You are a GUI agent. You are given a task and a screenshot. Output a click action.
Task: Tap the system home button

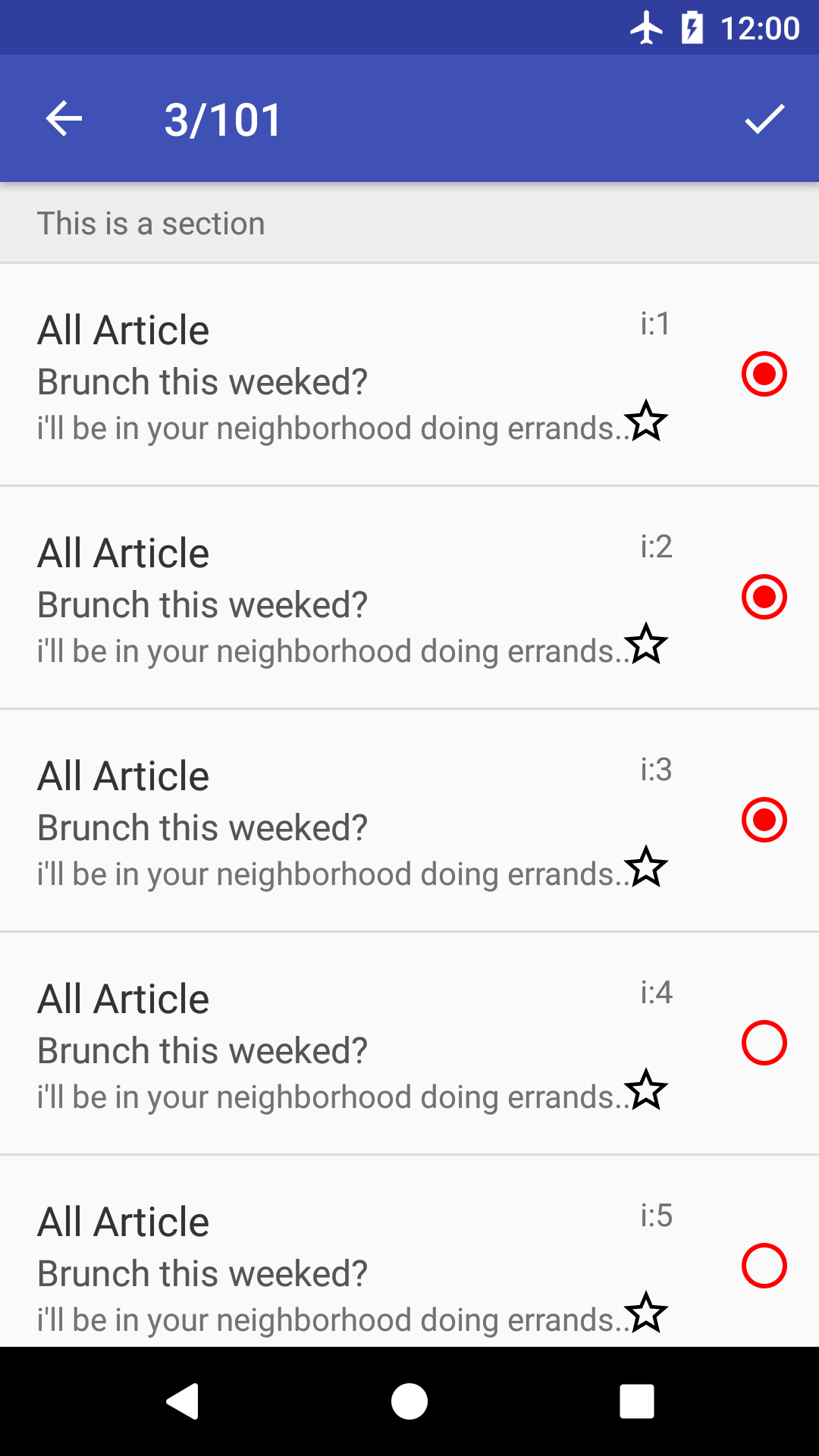point(409,1401)
